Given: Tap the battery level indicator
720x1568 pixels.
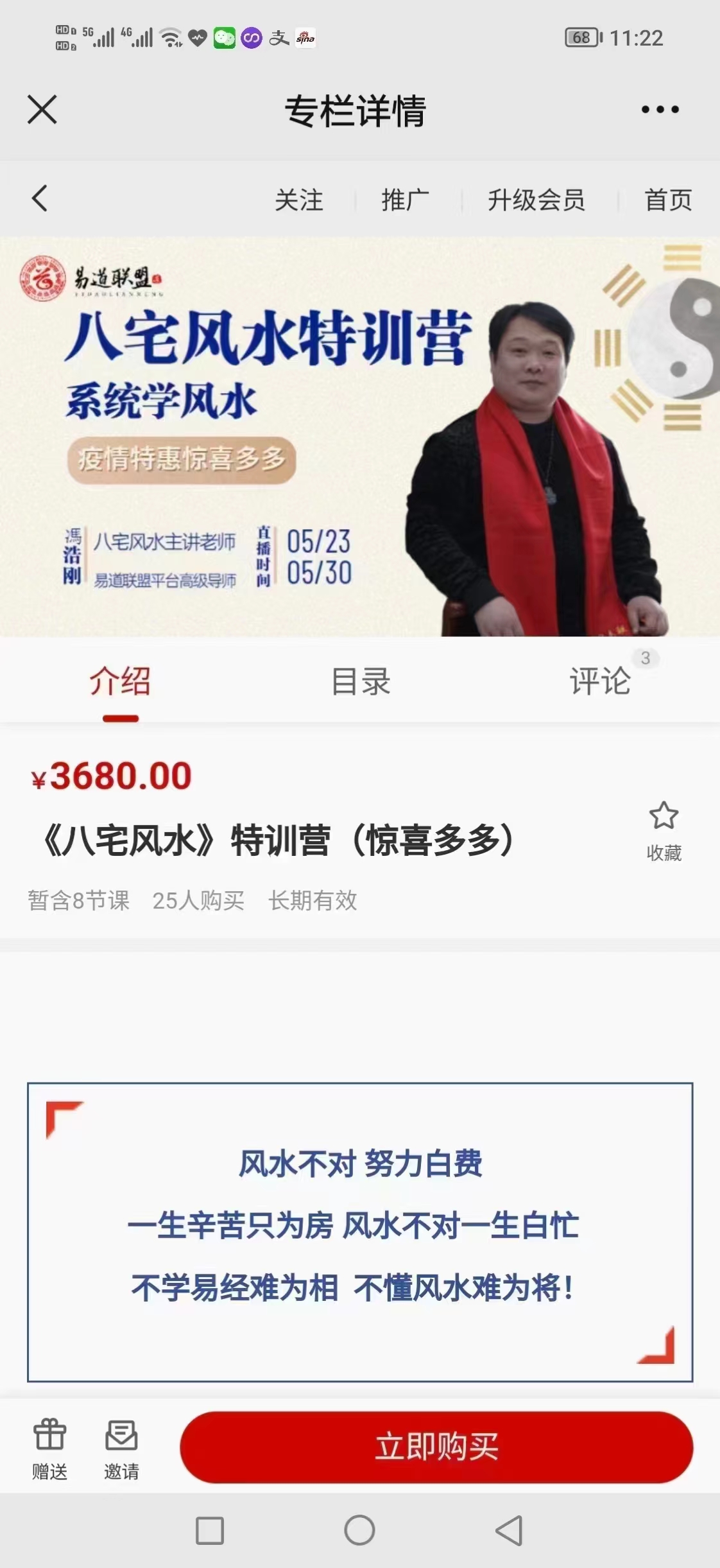Looking at the screenshot, I should coord(581,37).
